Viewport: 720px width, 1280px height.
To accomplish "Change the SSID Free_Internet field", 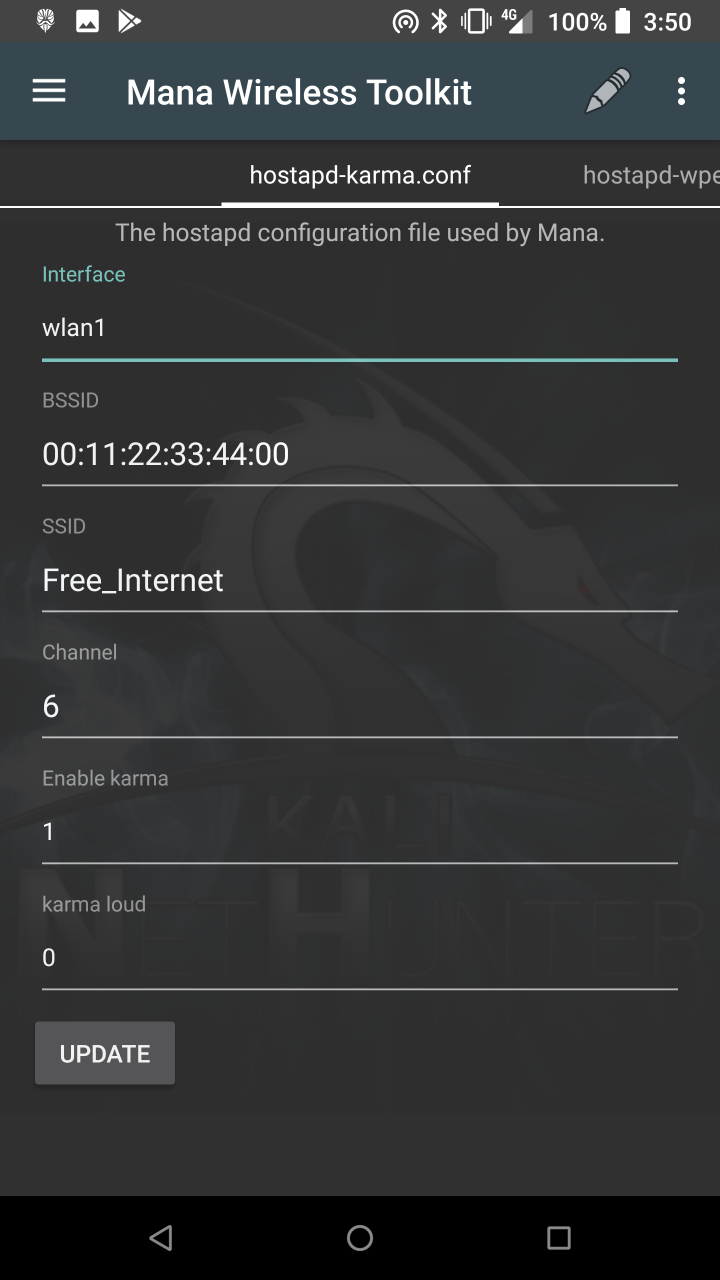I will pyautogui.click(x=360, y=581).
